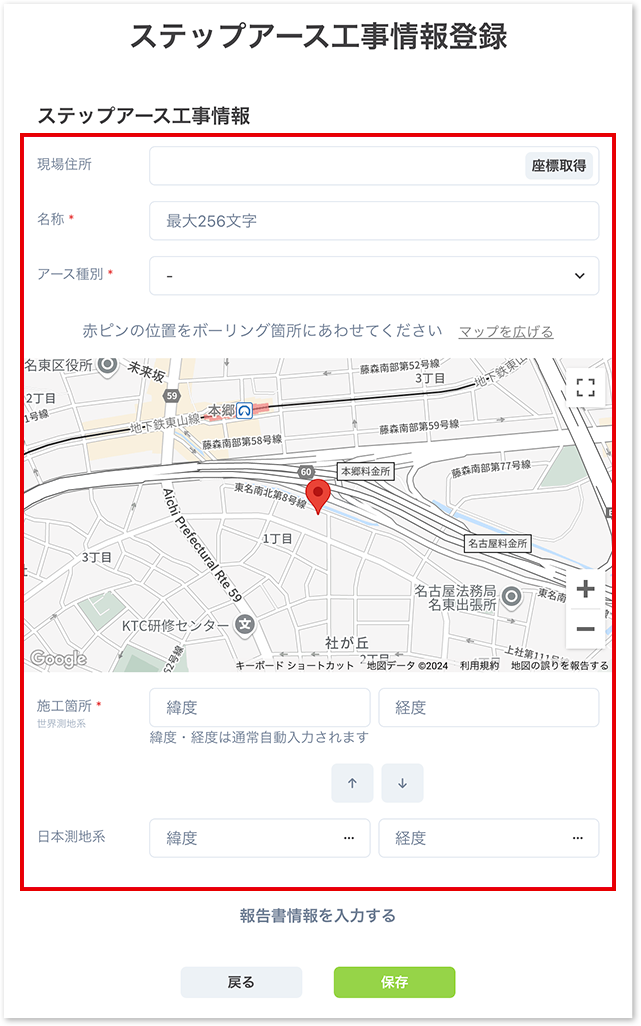The image size is (641, 1026).
Task: Open キーボード ショートカット on map
Action: pyautogui.click(x=294, y=665)
